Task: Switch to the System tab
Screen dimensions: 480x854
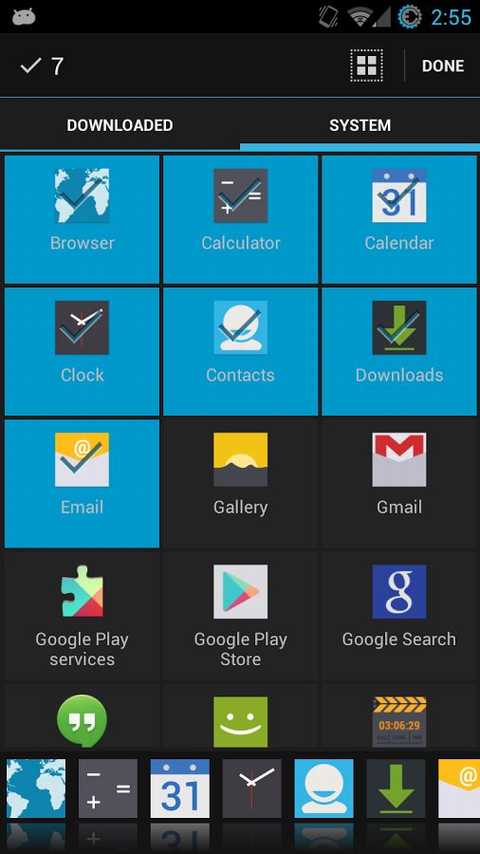Action: [360, 125]
